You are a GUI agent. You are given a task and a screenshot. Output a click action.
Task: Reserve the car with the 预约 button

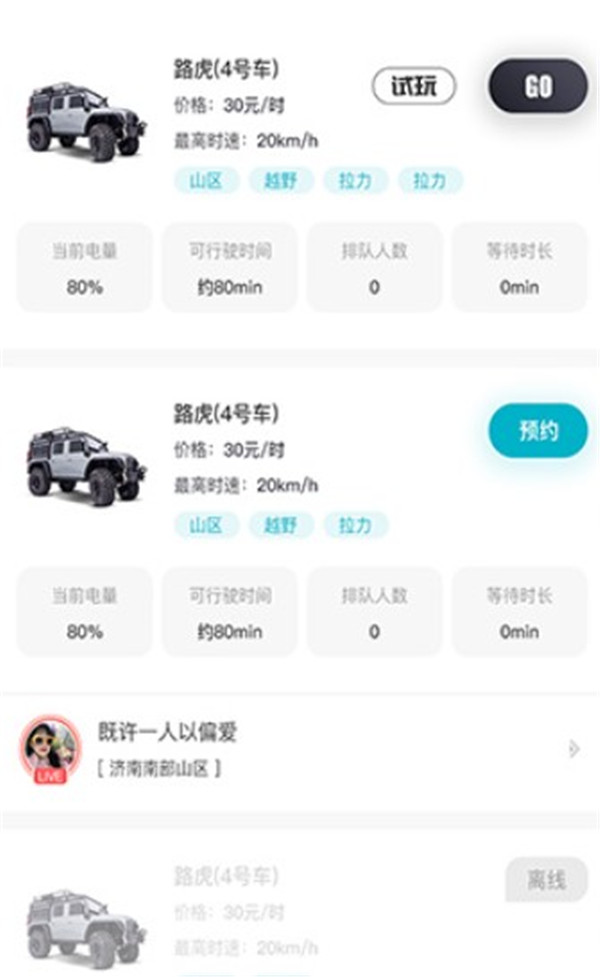[x=538, y=431]
